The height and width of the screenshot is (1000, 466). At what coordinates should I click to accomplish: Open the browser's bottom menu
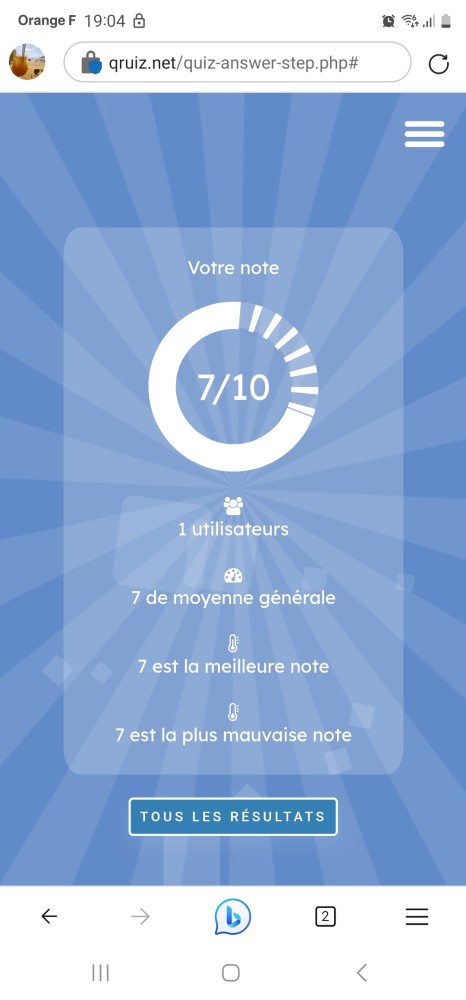point(417,916)
